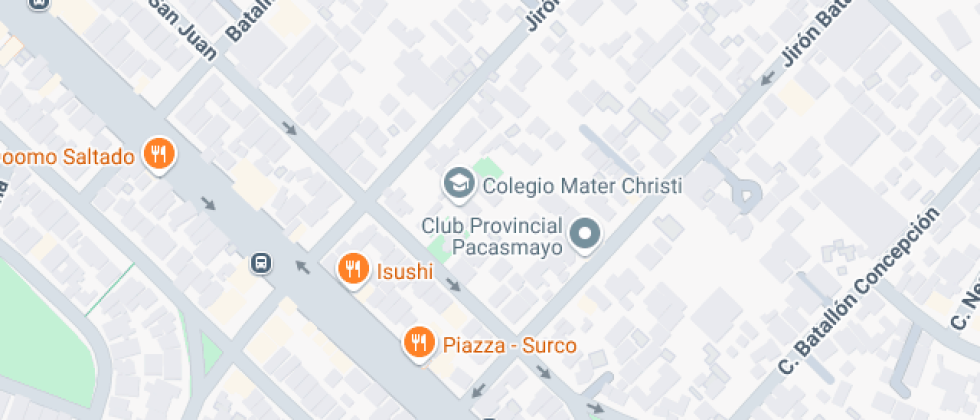Select the Piazza - Surco restaurant pin
Image resolution: width=980 pixels, height=420 pixels.
pyautogui.click(x=418, y=342)
